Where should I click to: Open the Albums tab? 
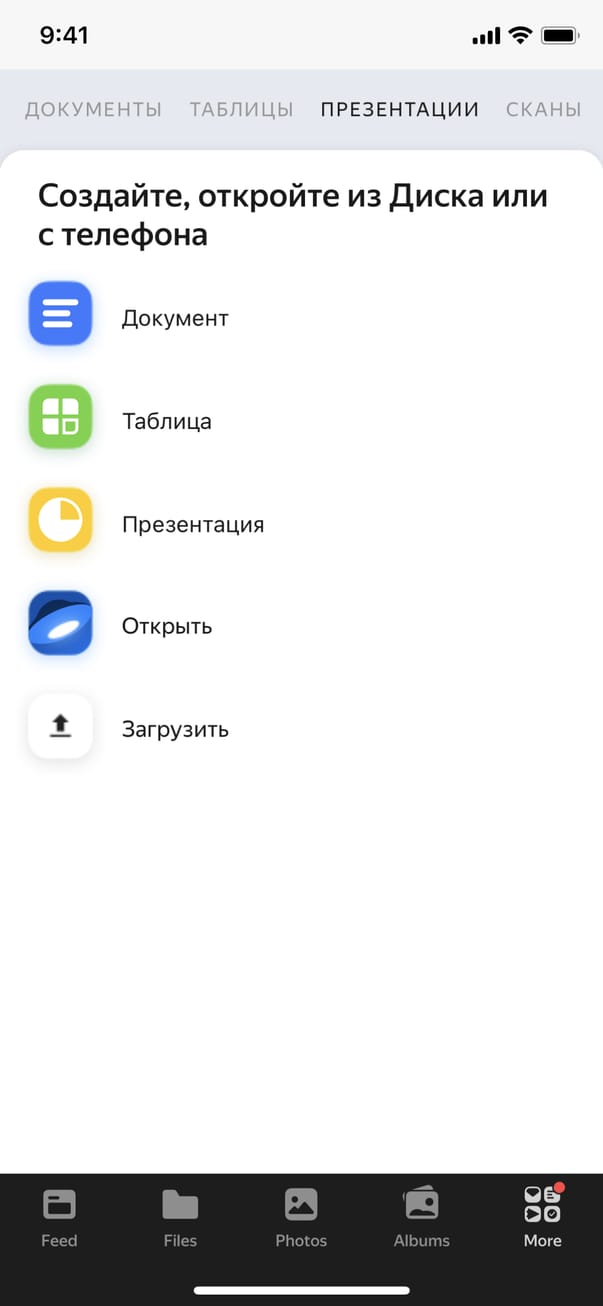click(421, 1217)
